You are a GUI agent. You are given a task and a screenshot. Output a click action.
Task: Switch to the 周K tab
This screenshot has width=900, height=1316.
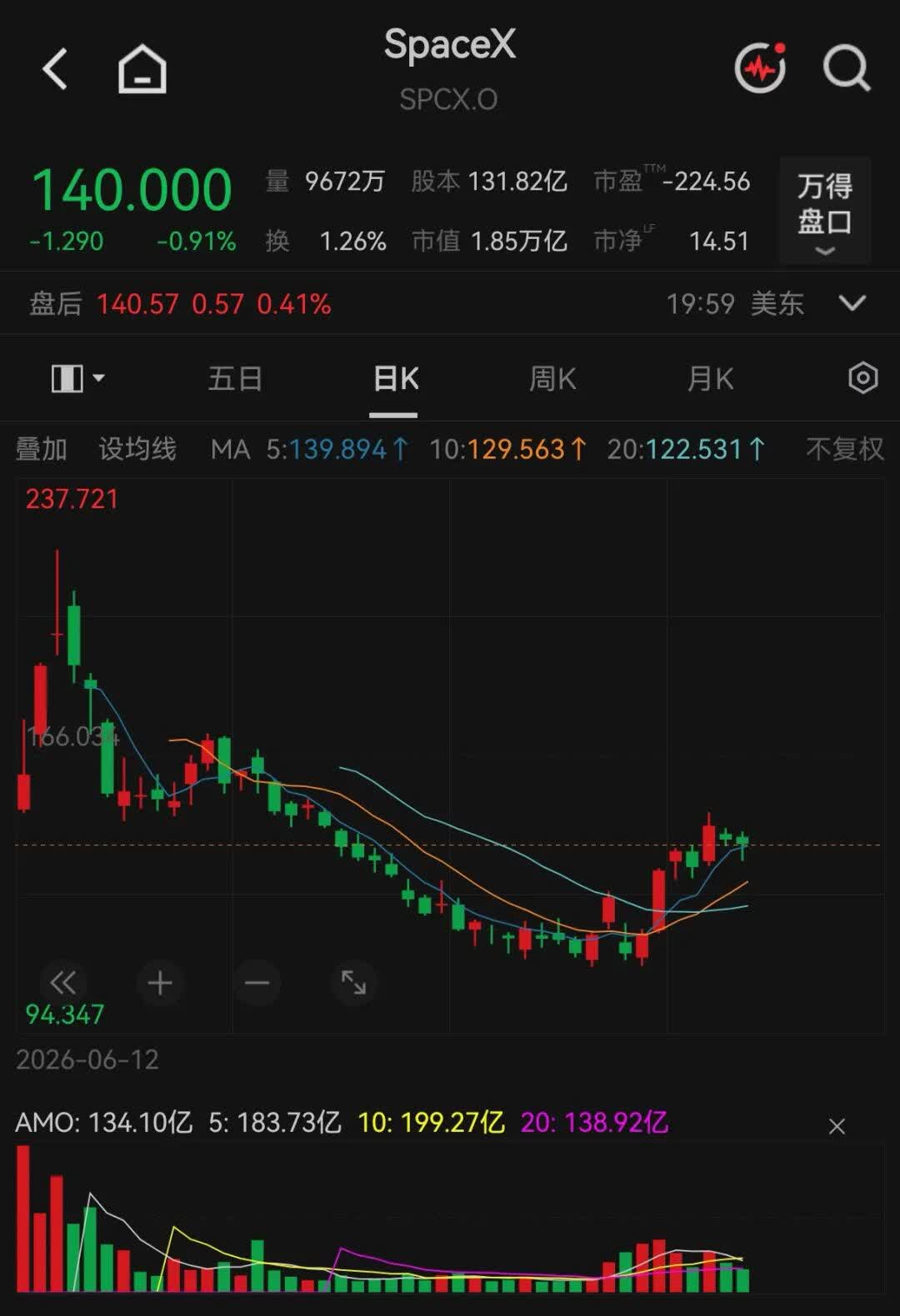point(552,379)
